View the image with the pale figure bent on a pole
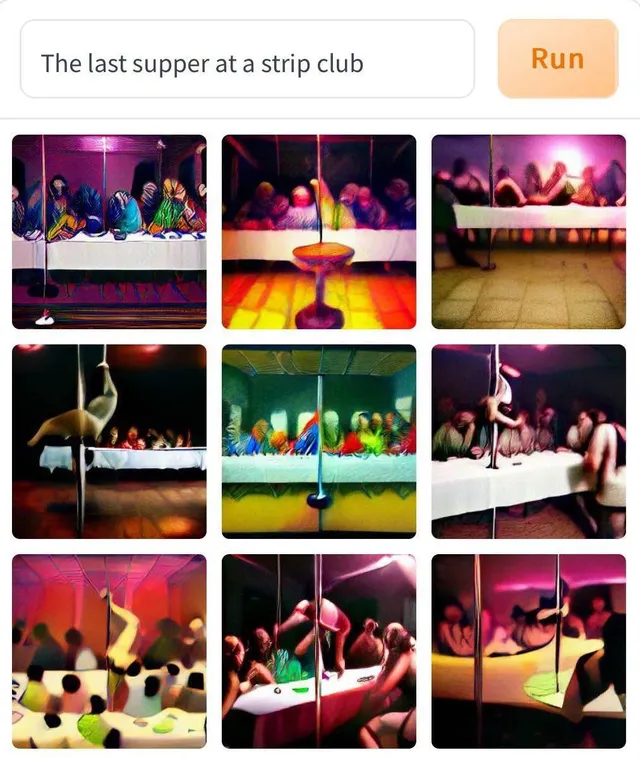Screen dimensions: 640x757 109,441
